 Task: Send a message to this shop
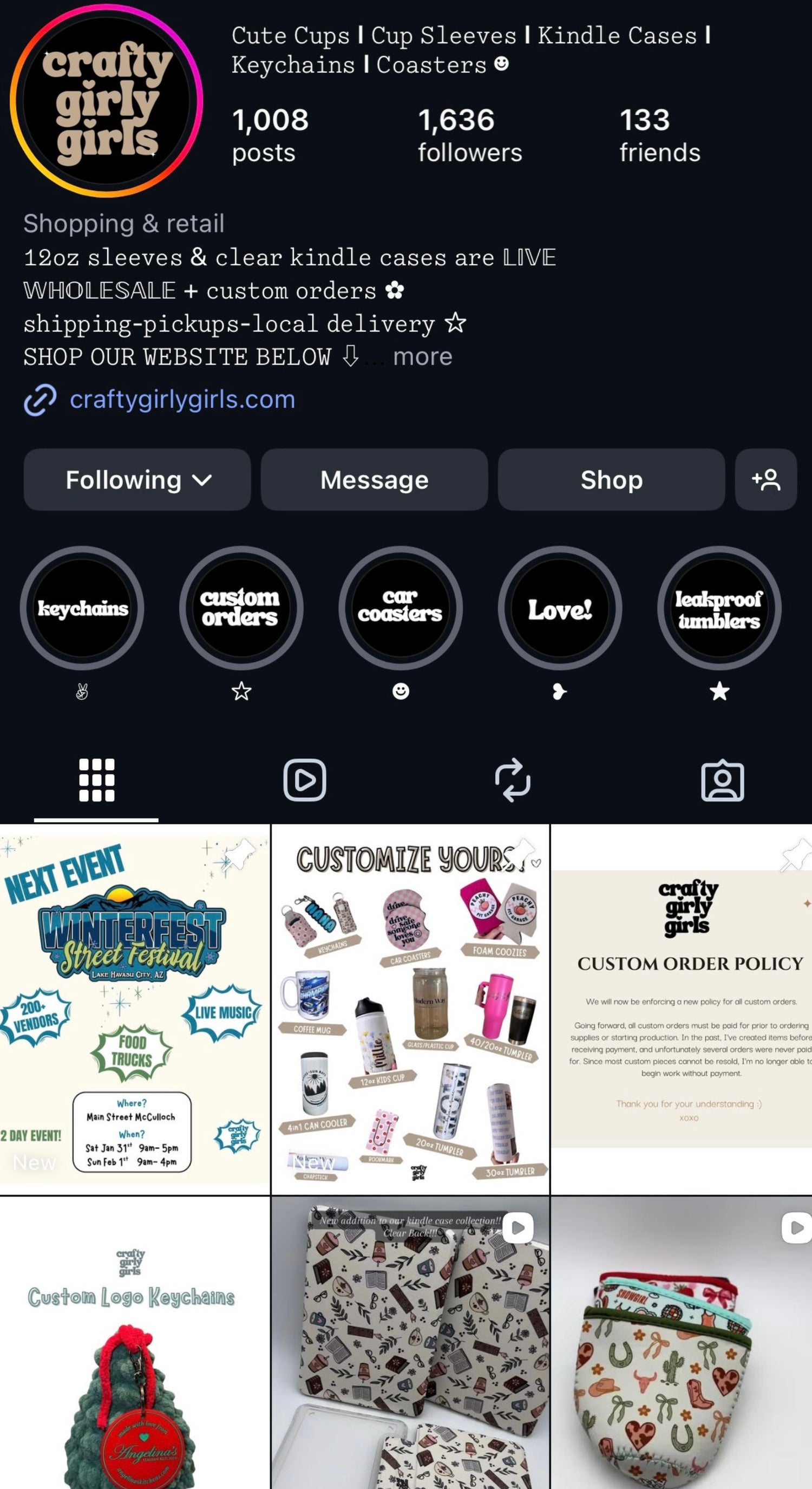click(x=374, y=480)
